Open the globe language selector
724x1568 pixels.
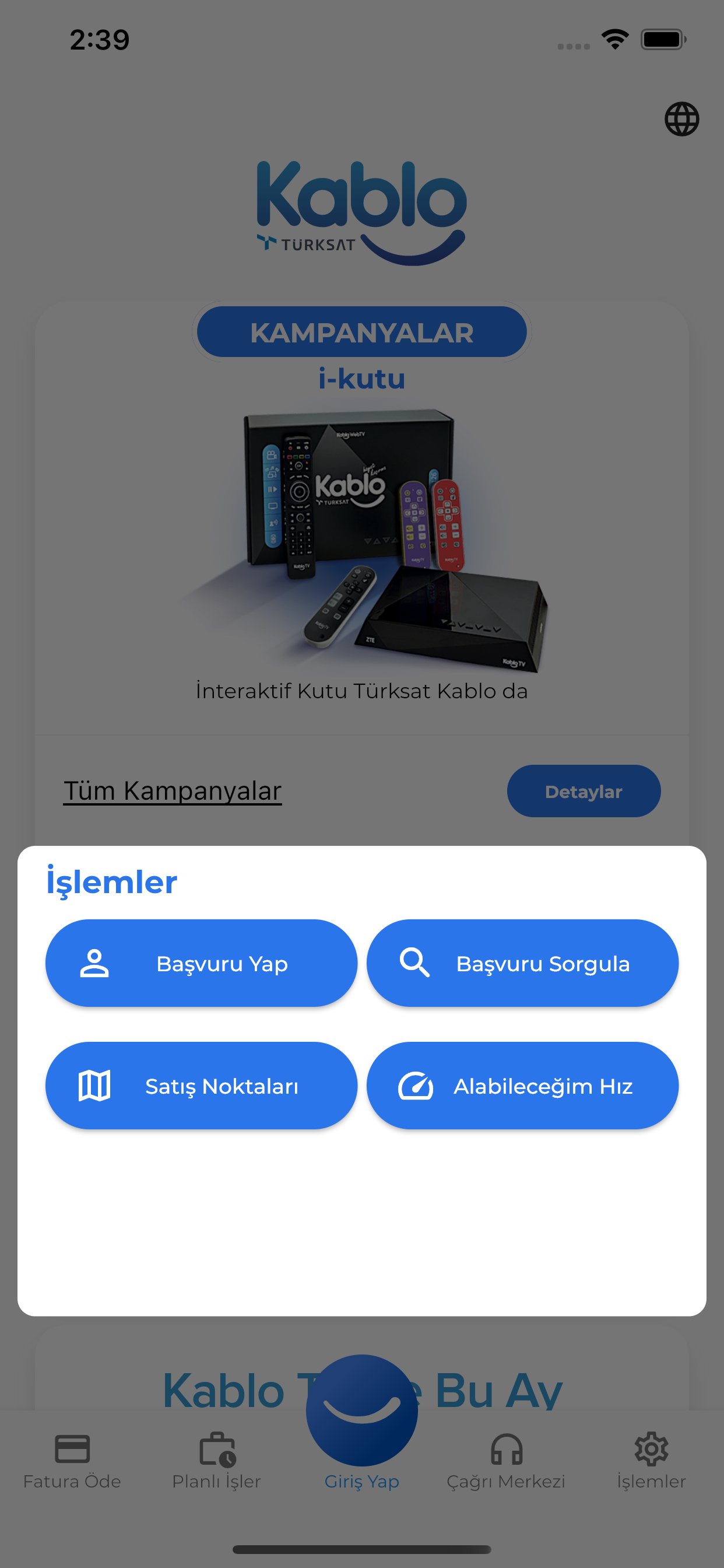click(681, 118)
